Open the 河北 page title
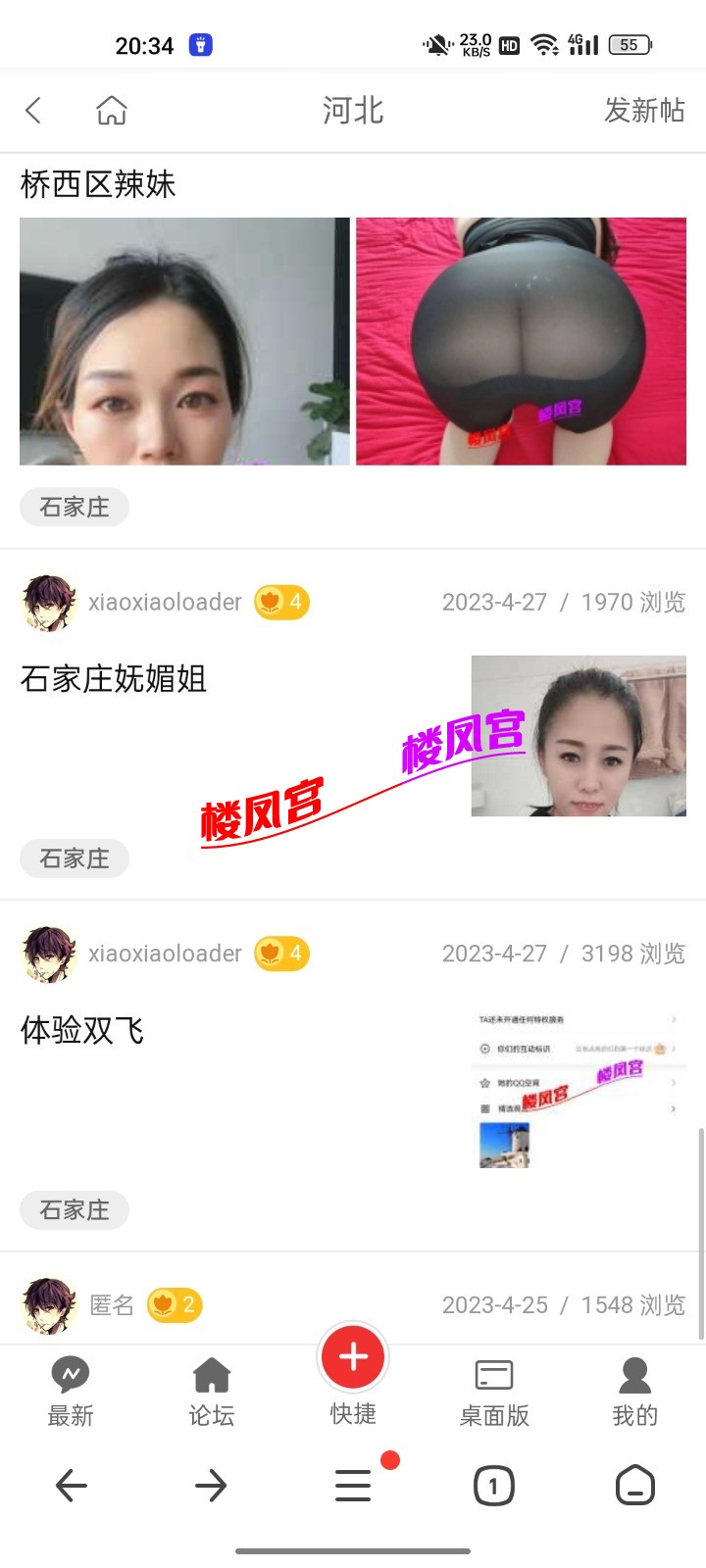 tap(352, 111)
